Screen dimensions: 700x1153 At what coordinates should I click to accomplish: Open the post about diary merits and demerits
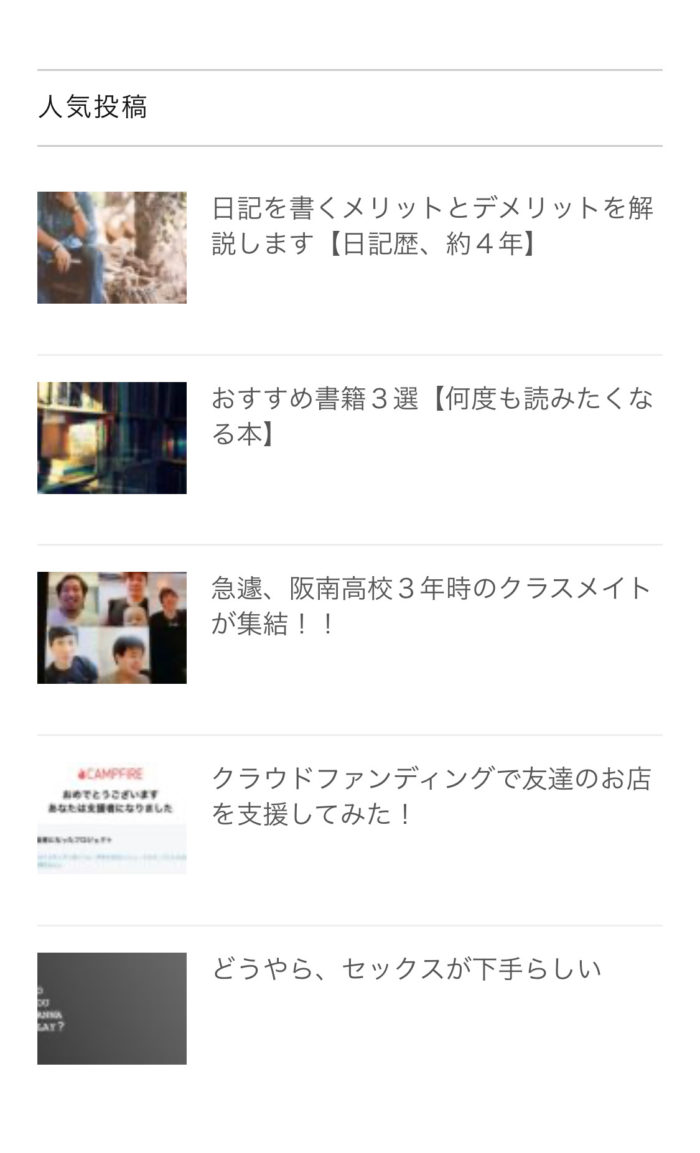pos(432,225)
